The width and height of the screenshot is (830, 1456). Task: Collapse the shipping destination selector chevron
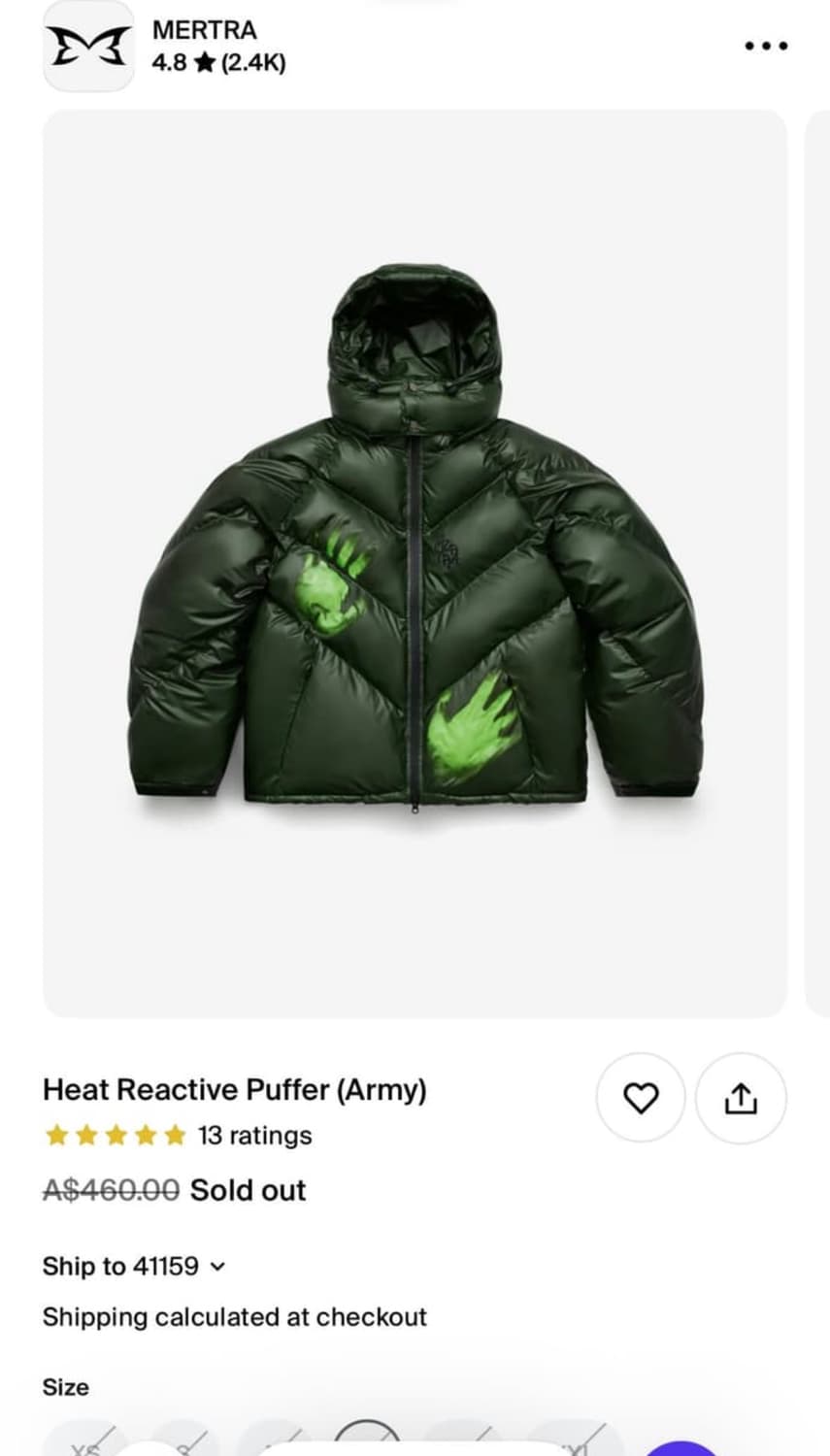click(217, 1267)
